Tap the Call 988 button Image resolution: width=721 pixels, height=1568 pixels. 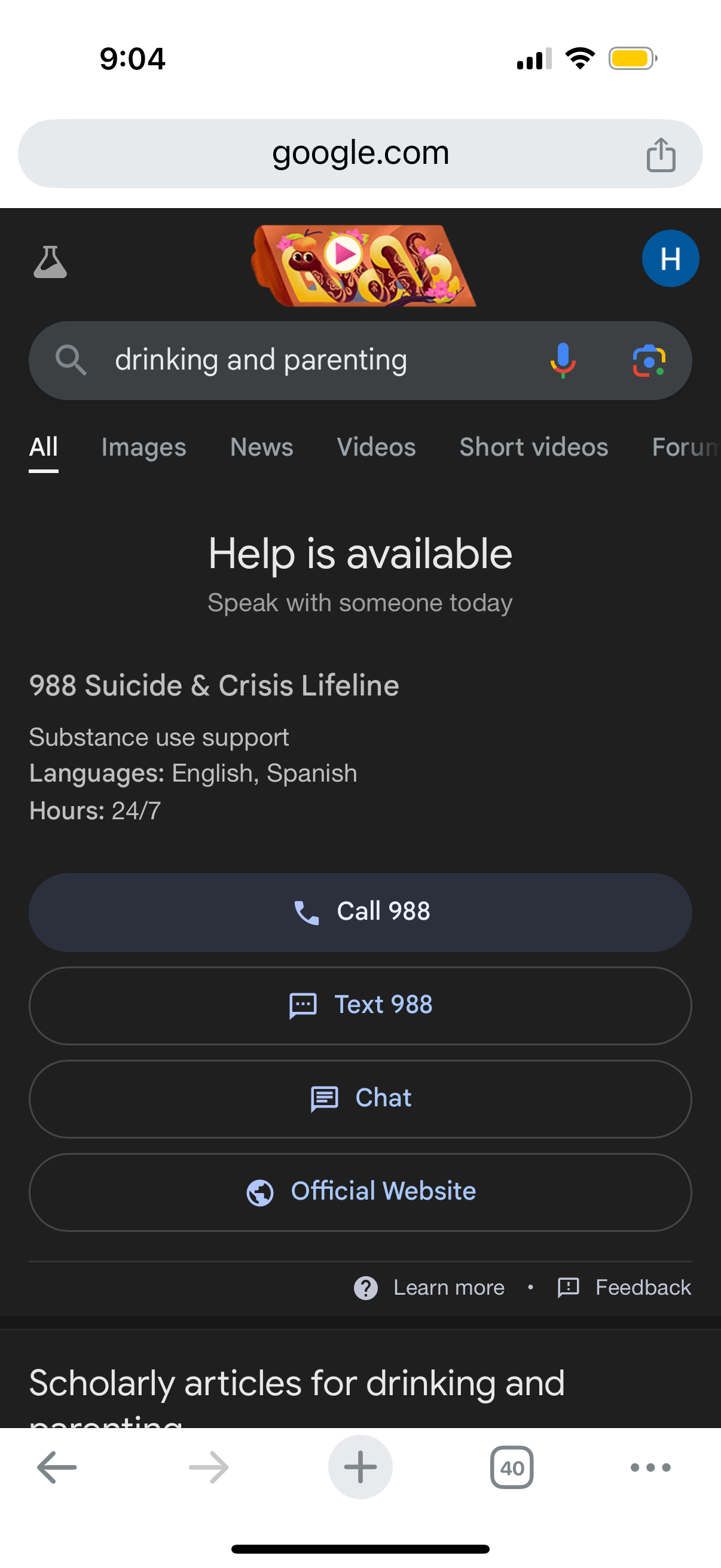(x=360, y=912)
